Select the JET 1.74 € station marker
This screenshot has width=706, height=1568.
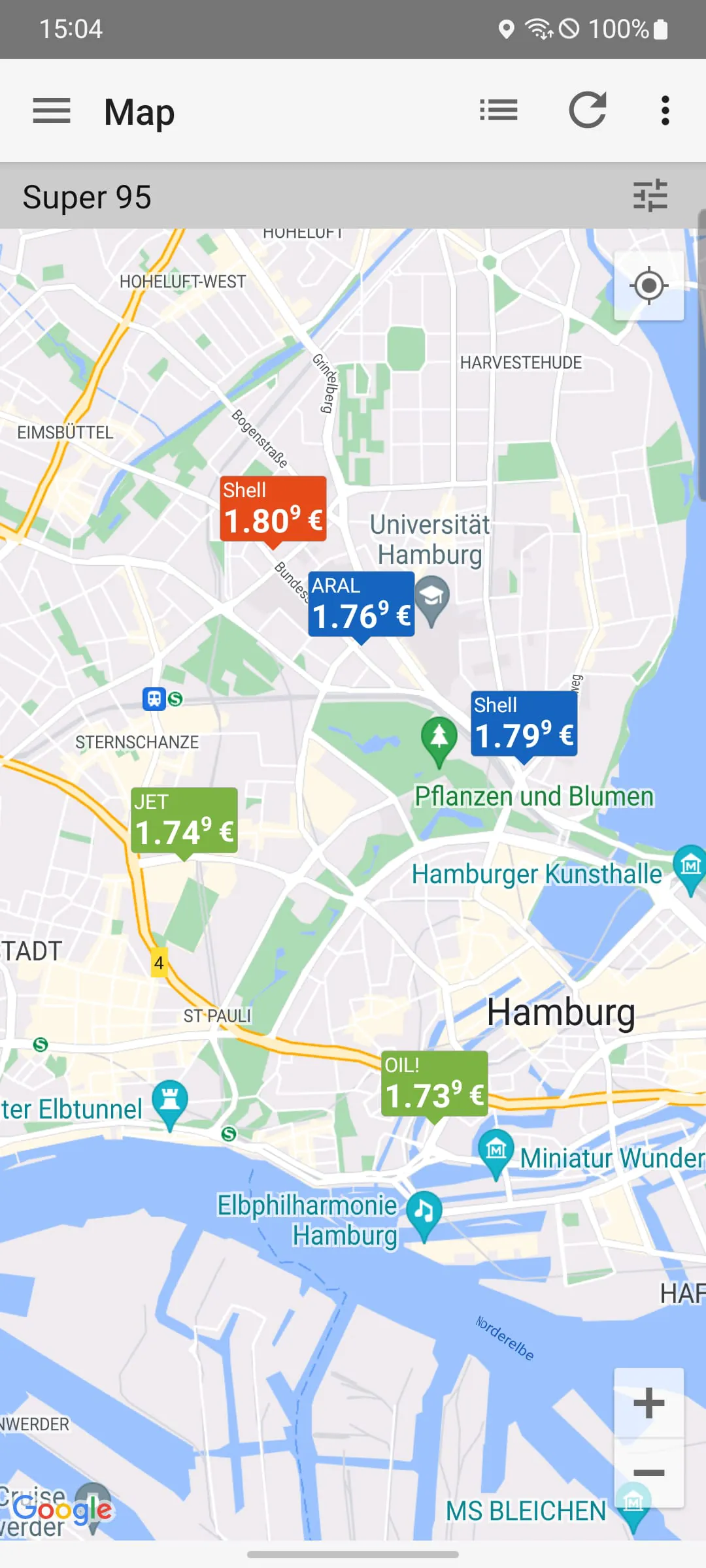coord(184,821)
